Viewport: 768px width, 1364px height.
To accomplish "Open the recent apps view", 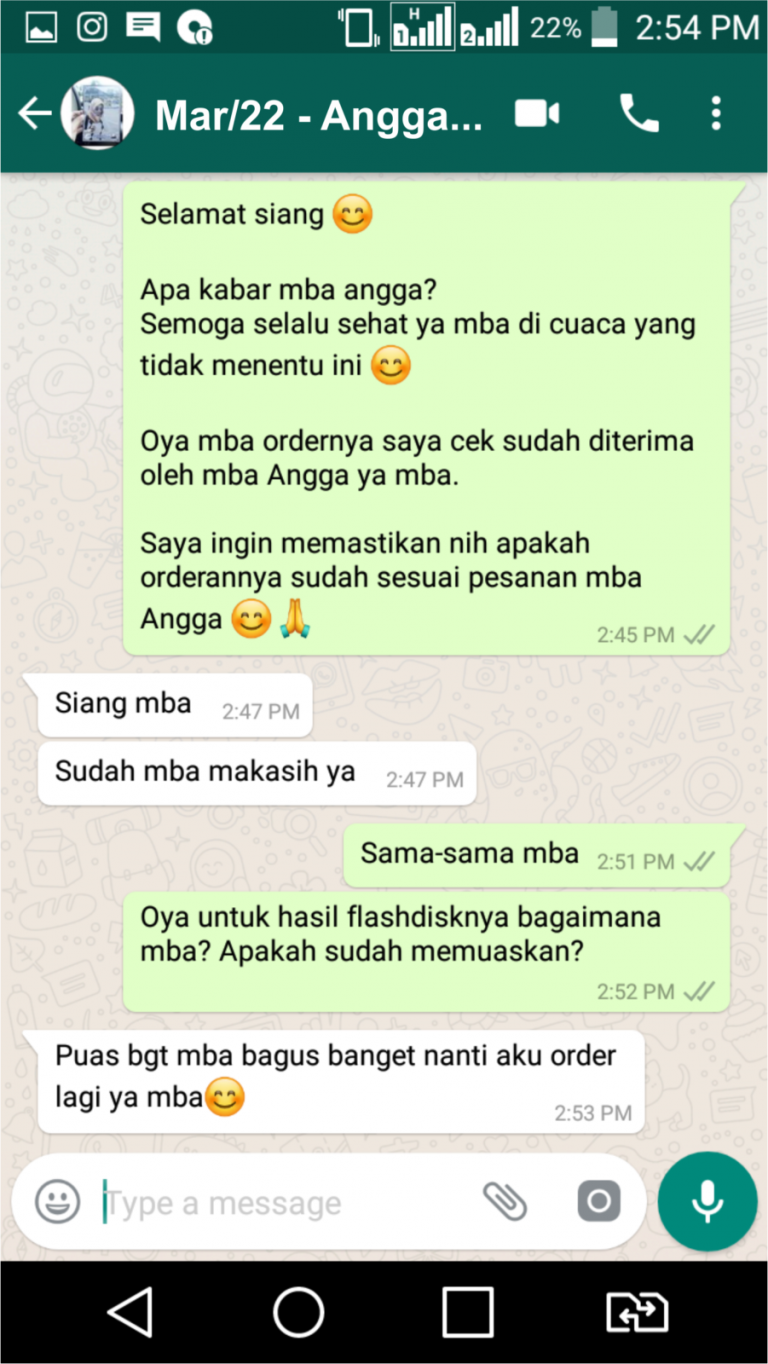I will pyautogui.click(x=467, y=1312).
